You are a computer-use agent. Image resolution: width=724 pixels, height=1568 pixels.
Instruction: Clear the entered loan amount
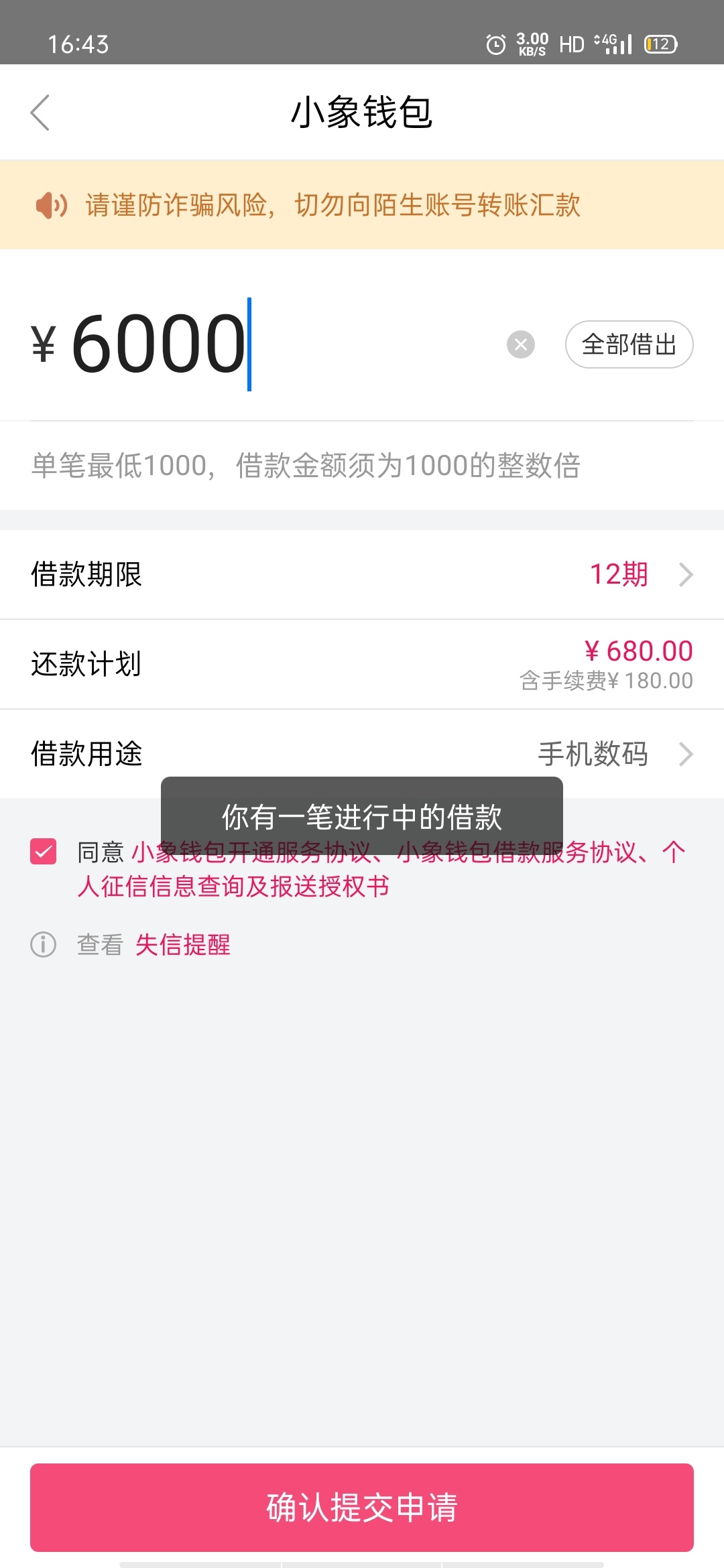pyautogui.click(x=521, y=344)
